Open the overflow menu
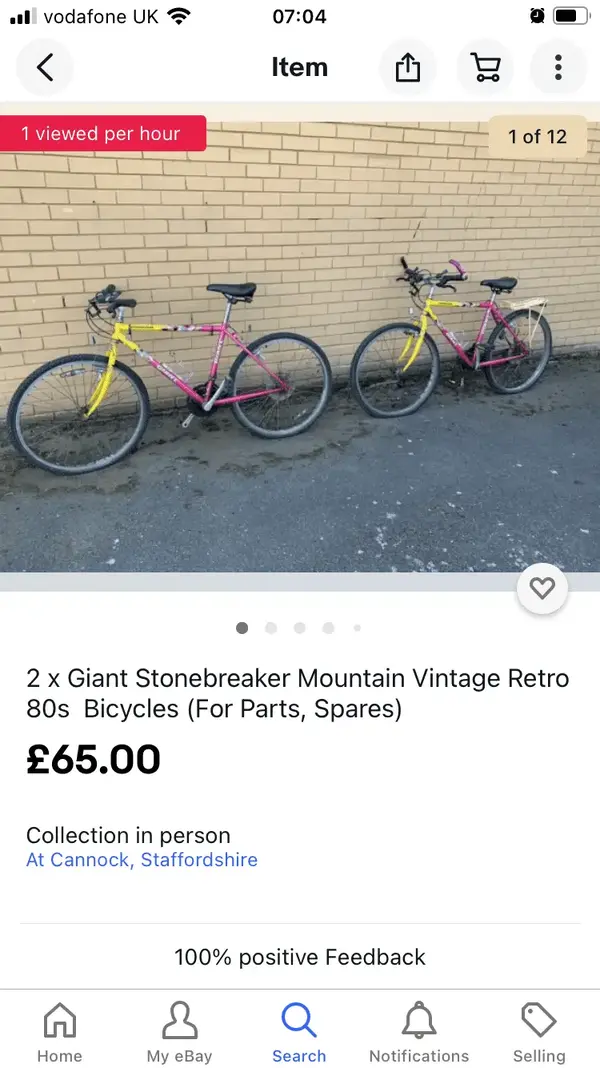This screenshot has height=1068, width=600. click(x=558, y=68)
